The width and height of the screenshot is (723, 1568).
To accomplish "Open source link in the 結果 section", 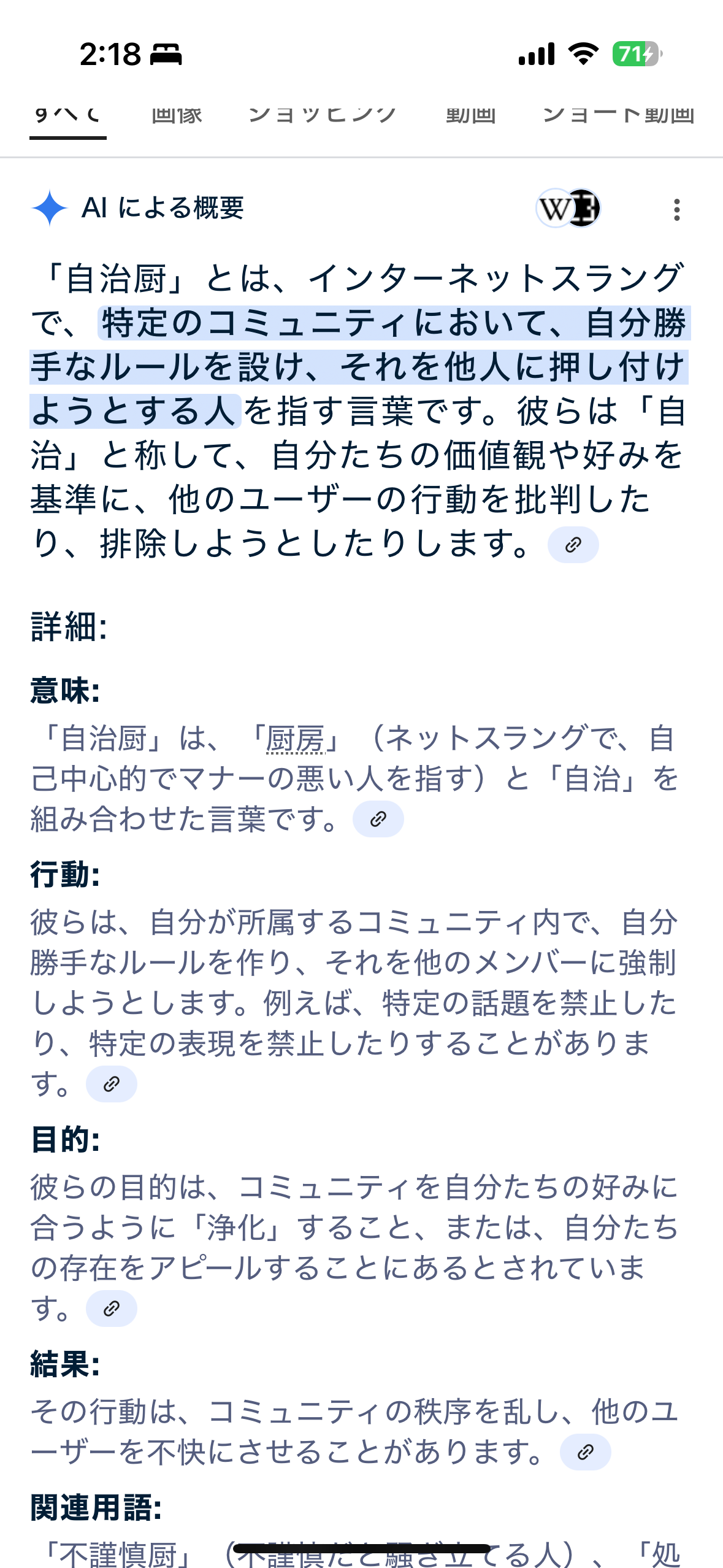I will coord(585,1452).
